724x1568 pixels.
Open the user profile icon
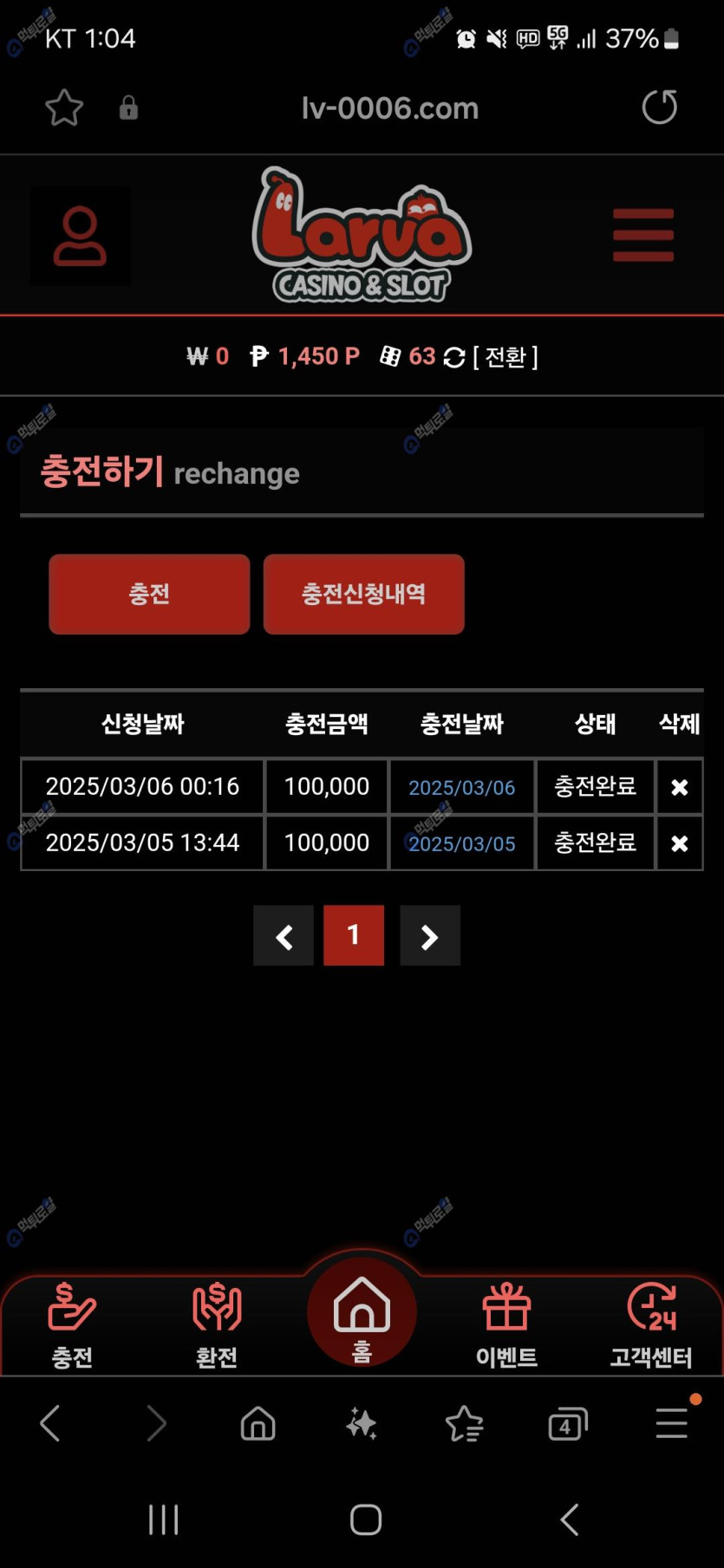(80, 236)
